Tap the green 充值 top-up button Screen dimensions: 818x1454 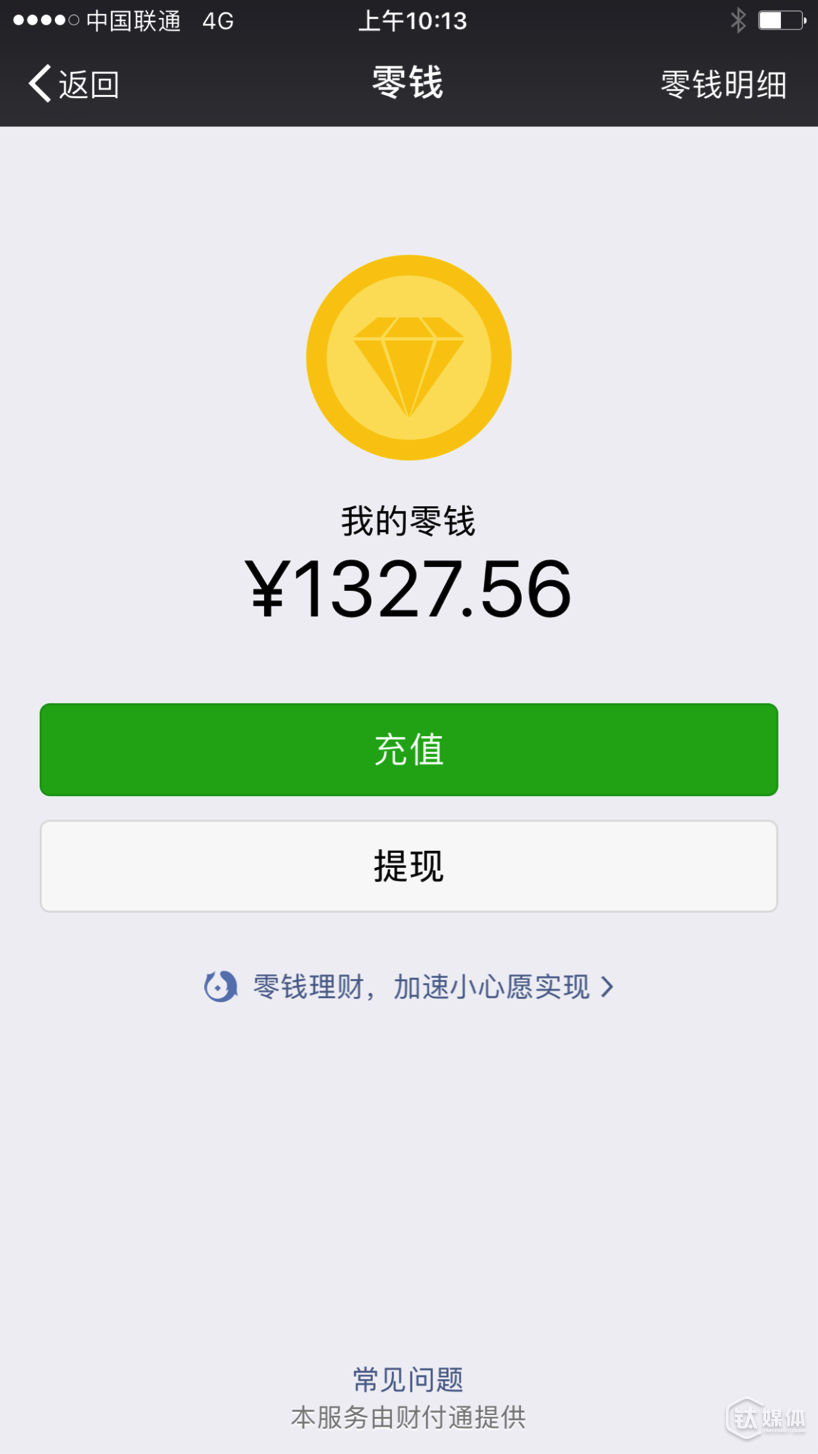[x=408, y=750]
